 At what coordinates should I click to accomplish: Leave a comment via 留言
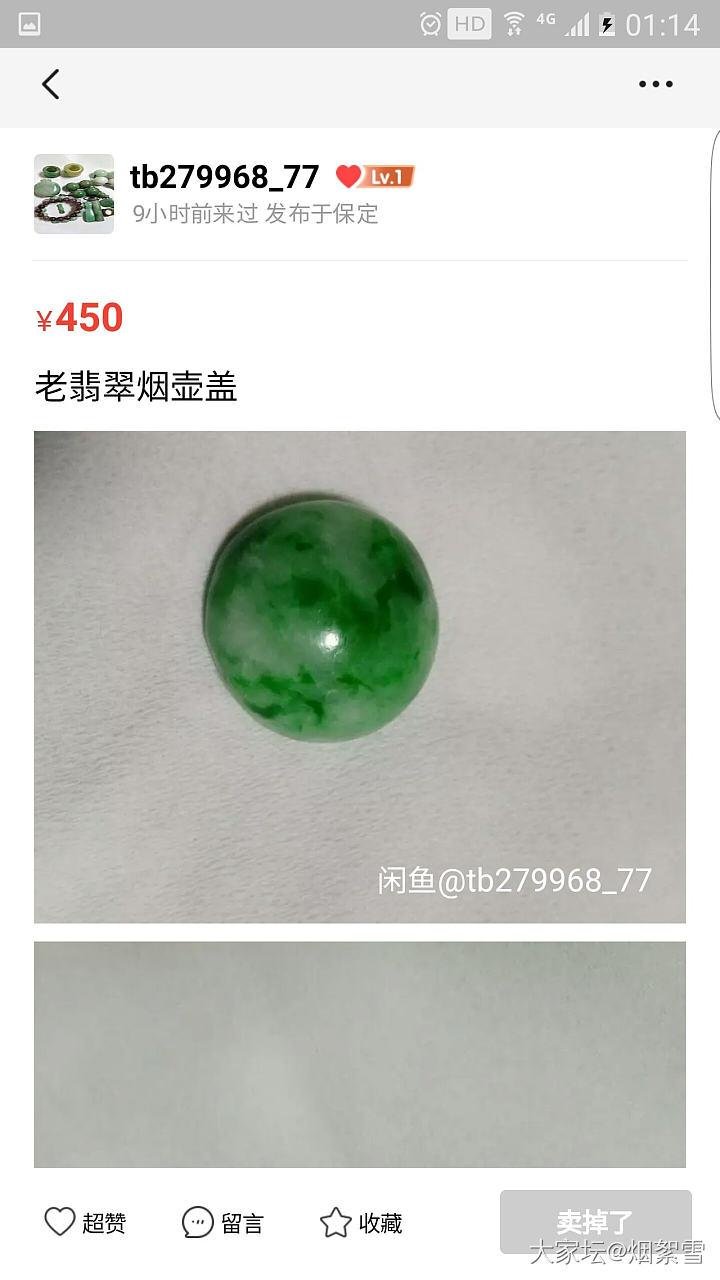click(223, 1222)
